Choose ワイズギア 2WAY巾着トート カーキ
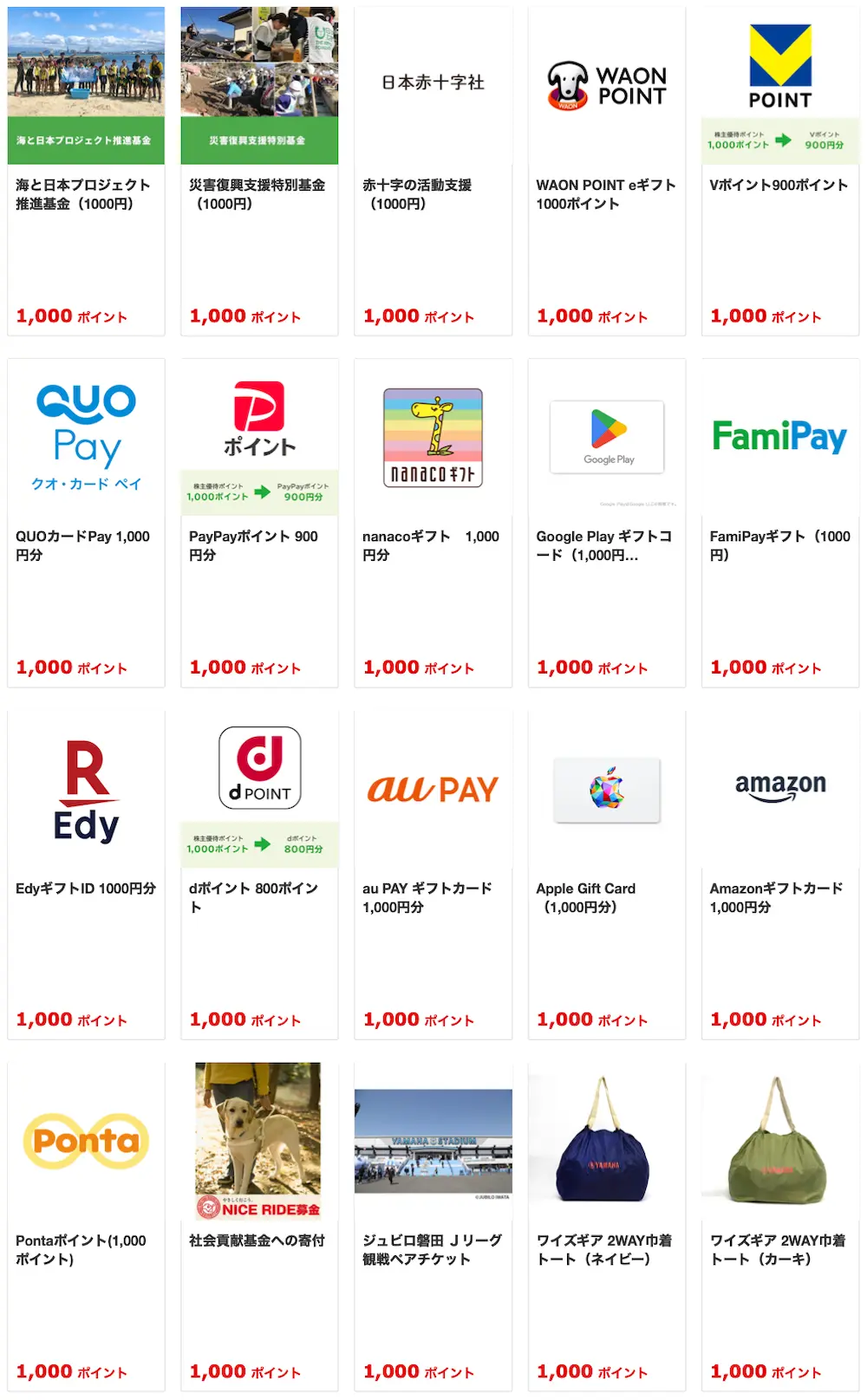Screen dimensions: 867x1400 (779, 1227)
